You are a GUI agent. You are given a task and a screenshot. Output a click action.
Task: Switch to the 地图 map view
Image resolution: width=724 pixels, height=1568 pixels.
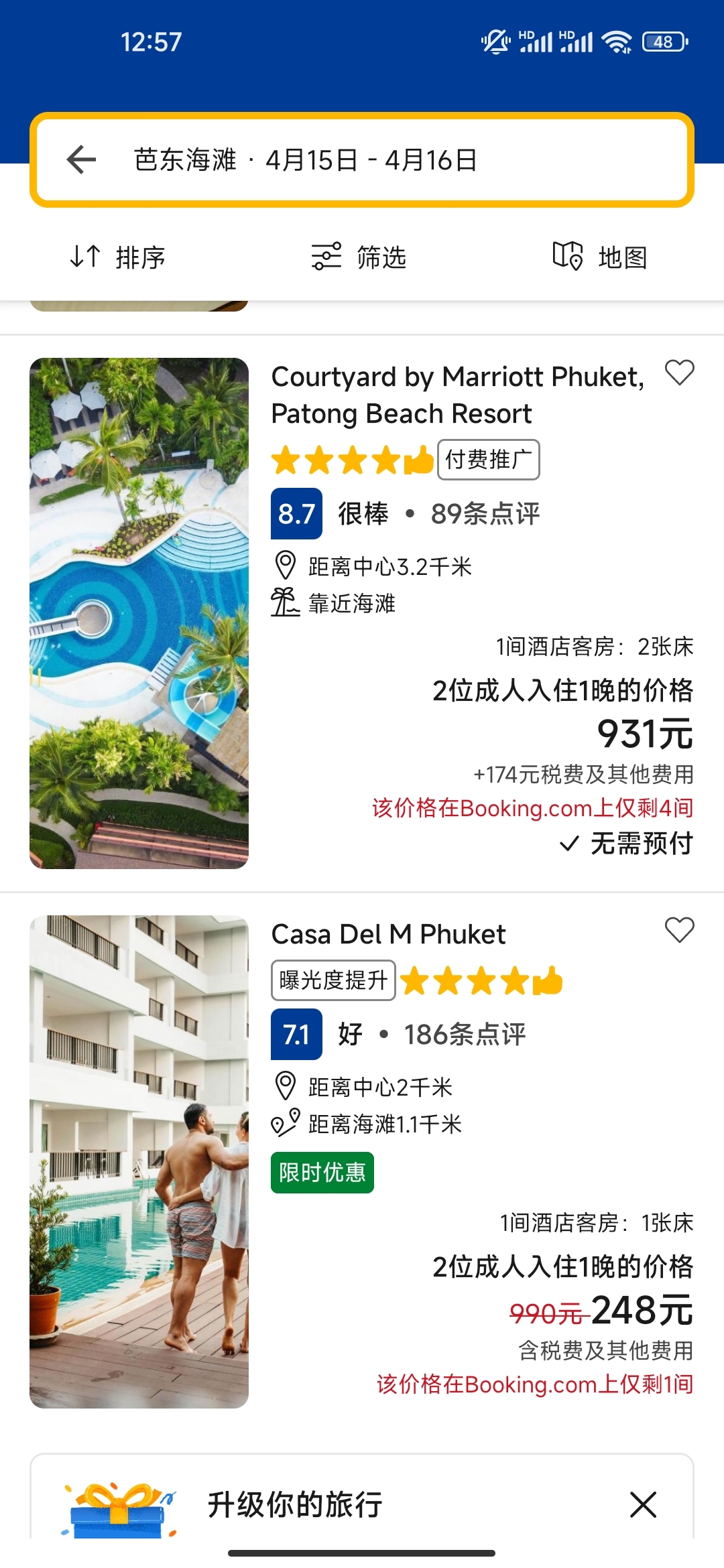600,257
